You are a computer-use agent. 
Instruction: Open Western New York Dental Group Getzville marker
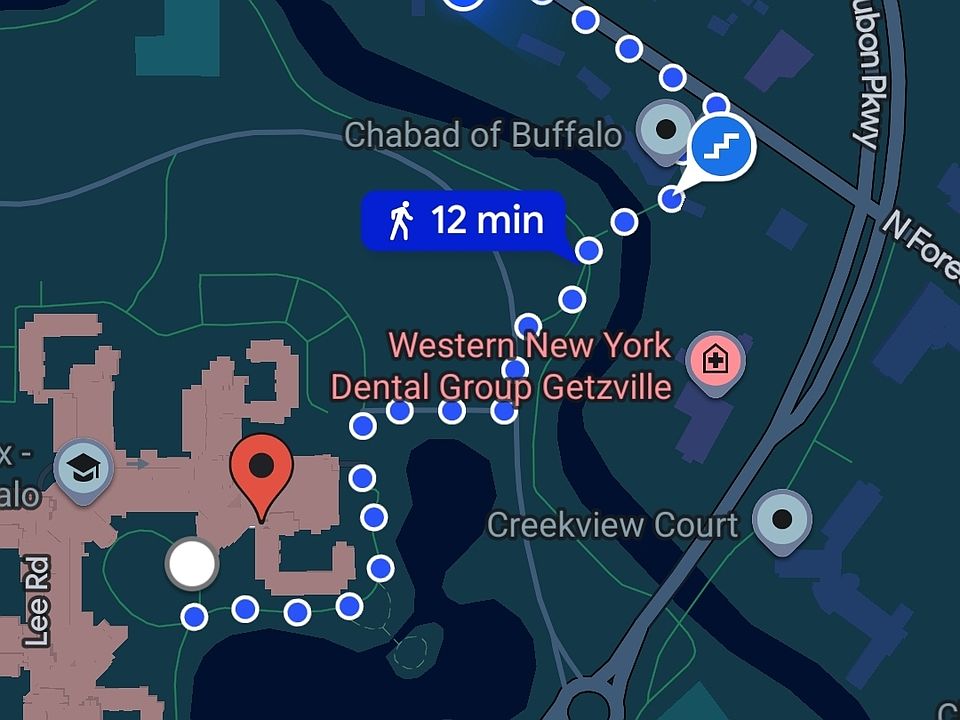click(714, 359)
